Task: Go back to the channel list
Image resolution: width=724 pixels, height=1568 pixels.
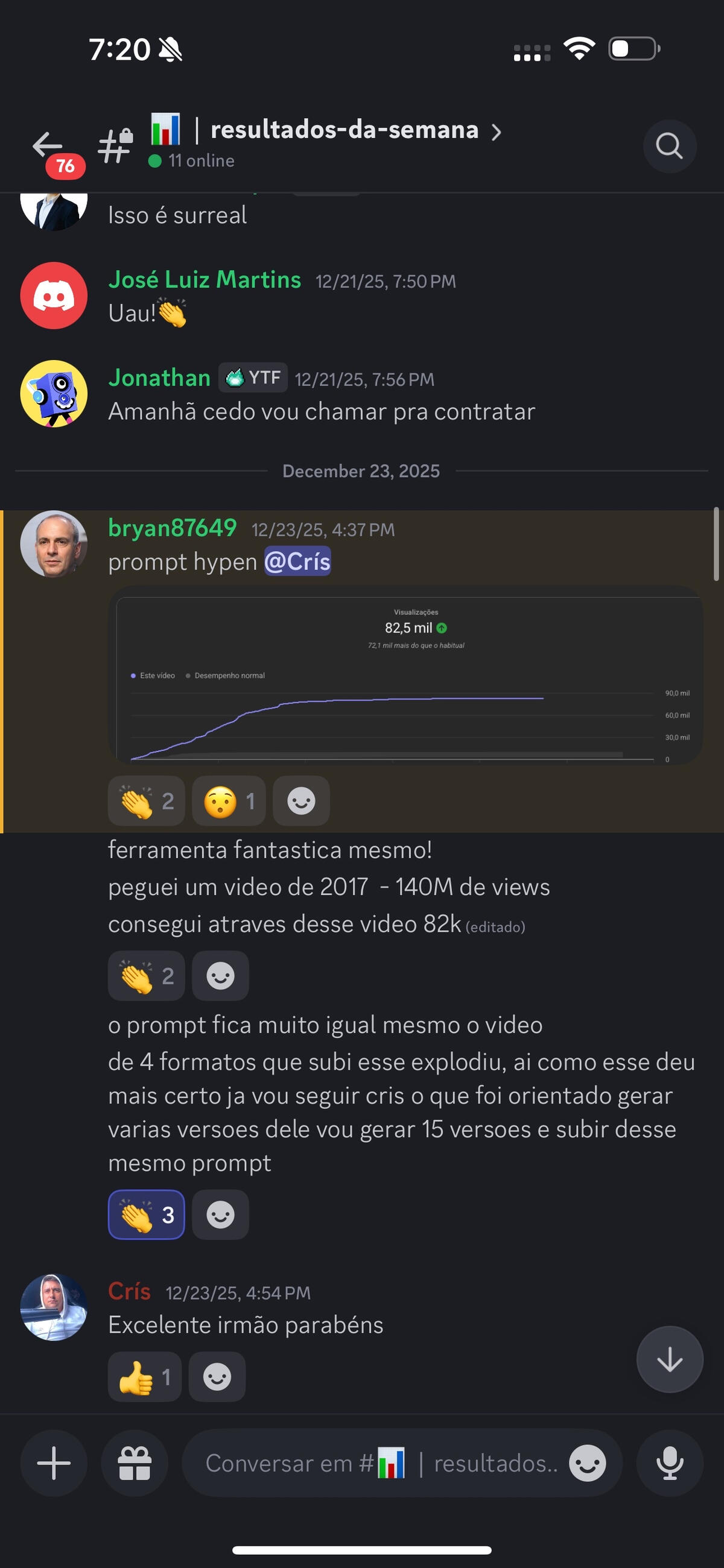Action: [48, 146]
